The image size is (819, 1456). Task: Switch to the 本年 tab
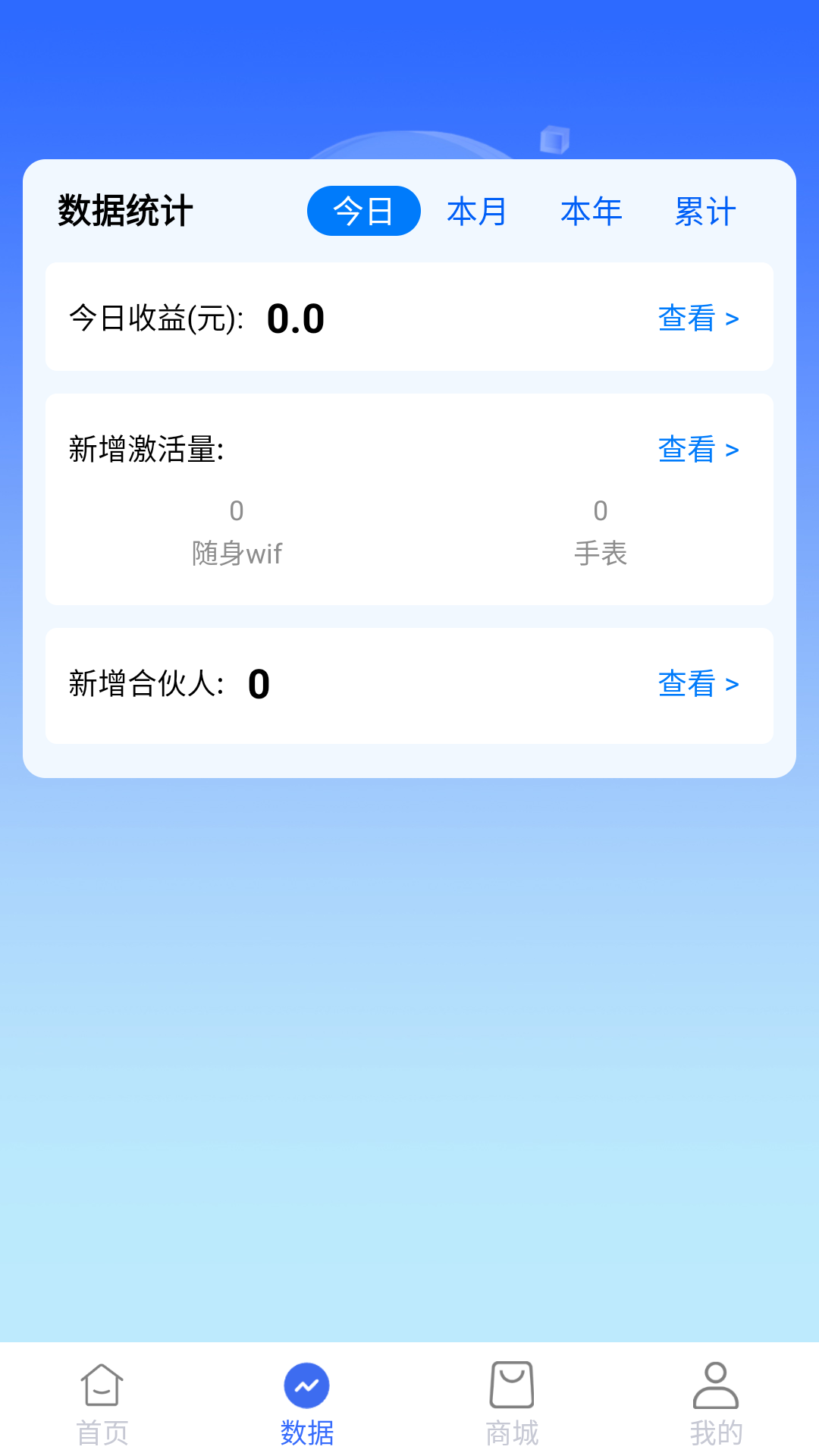tap(591, 212)
